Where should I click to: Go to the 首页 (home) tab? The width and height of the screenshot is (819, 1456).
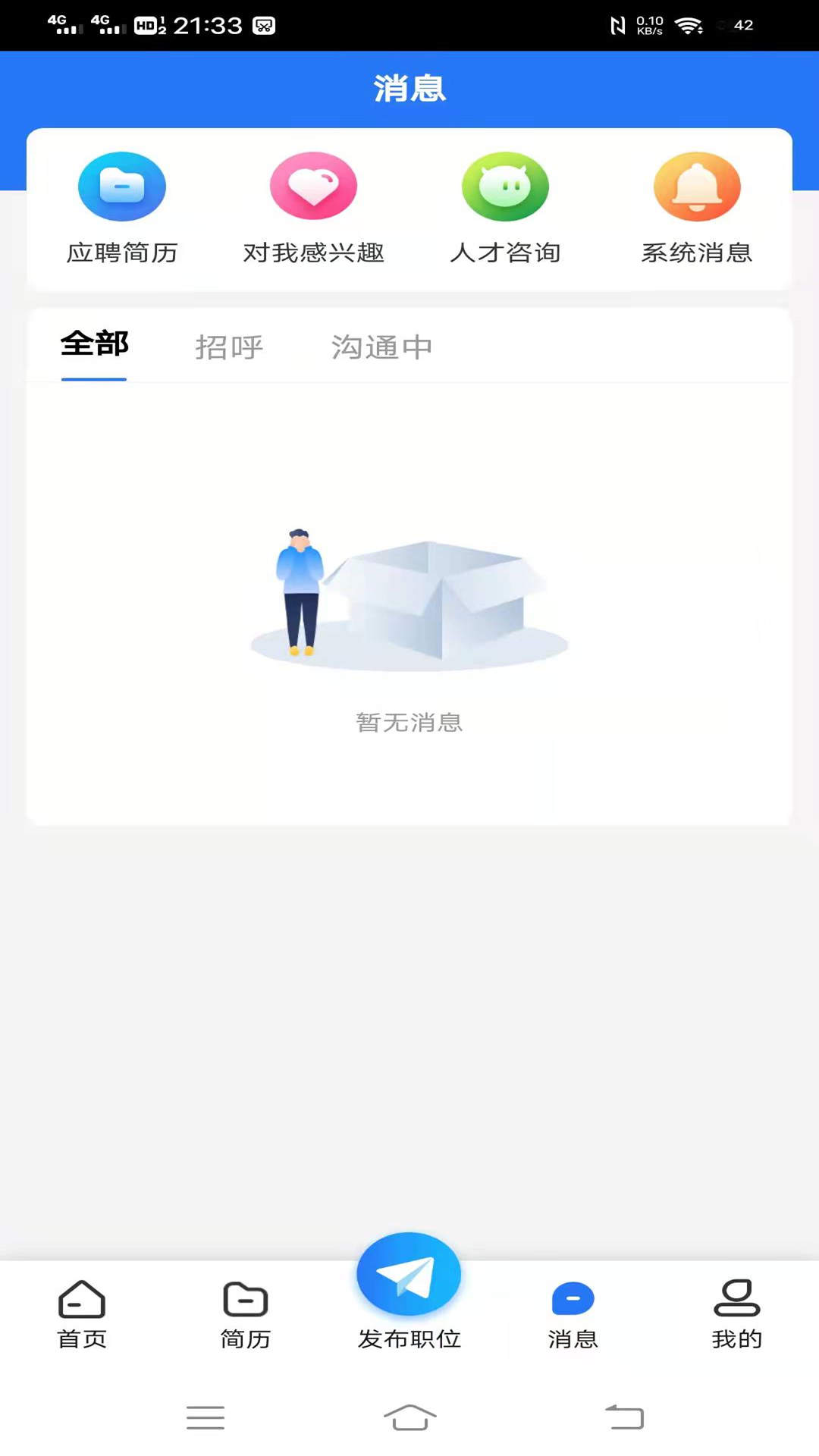tap(82, 1315)
